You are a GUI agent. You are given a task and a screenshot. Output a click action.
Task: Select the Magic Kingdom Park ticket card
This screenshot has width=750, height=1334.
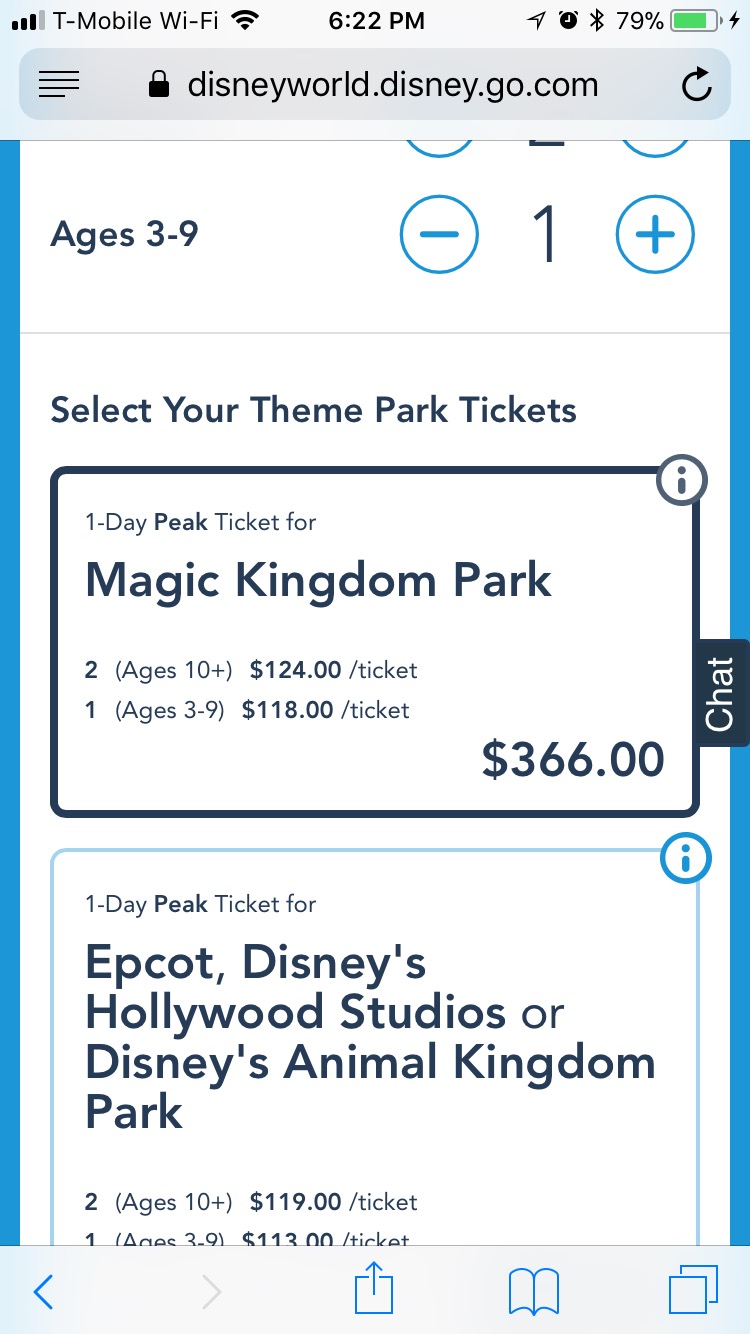[x=374, y=640]
